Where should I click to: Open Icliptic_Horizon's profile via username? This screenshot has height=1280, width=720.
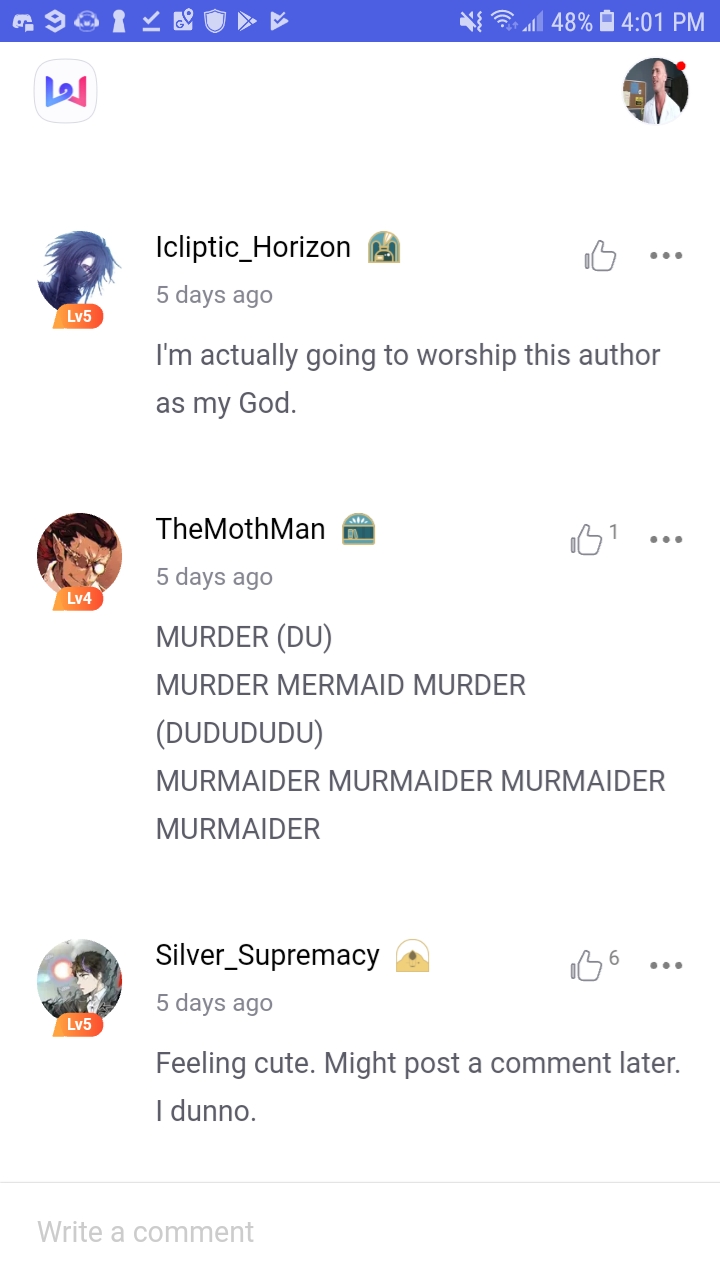pyautogui.click(x=253, y=247)
